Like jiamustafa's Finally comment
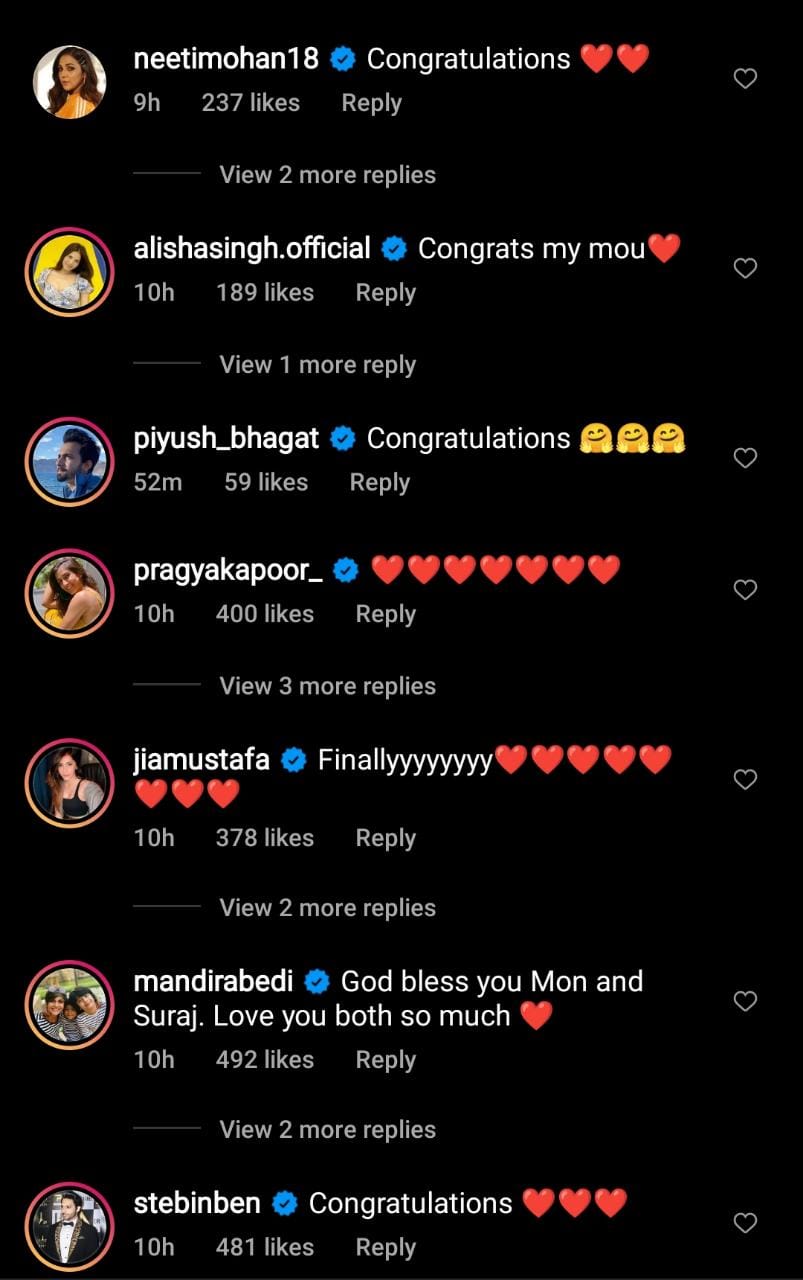Image resolution: width=803 pixels, height=1280 pixels. tap(745, 779)
